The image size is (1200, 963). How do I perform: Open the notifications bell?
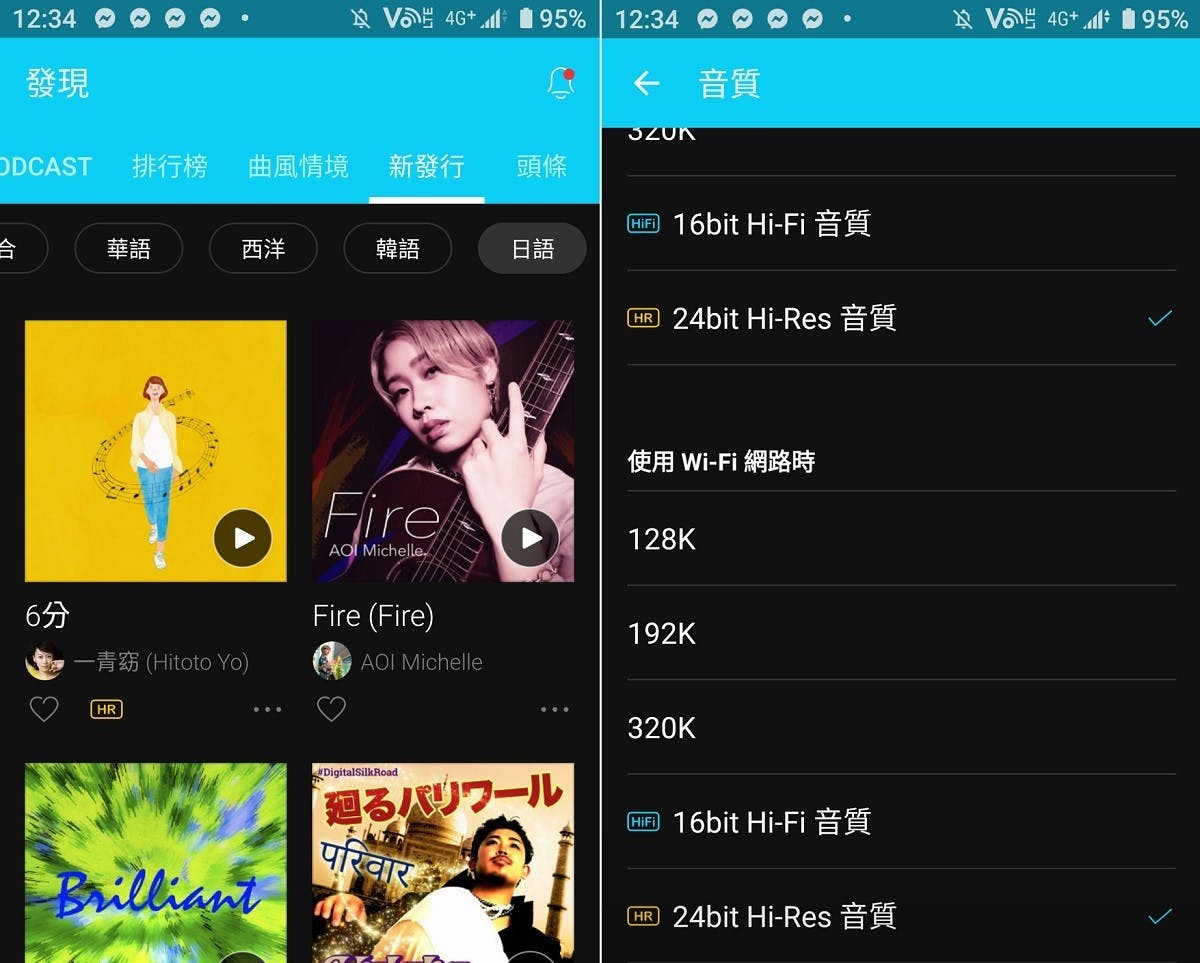(561, 84)
